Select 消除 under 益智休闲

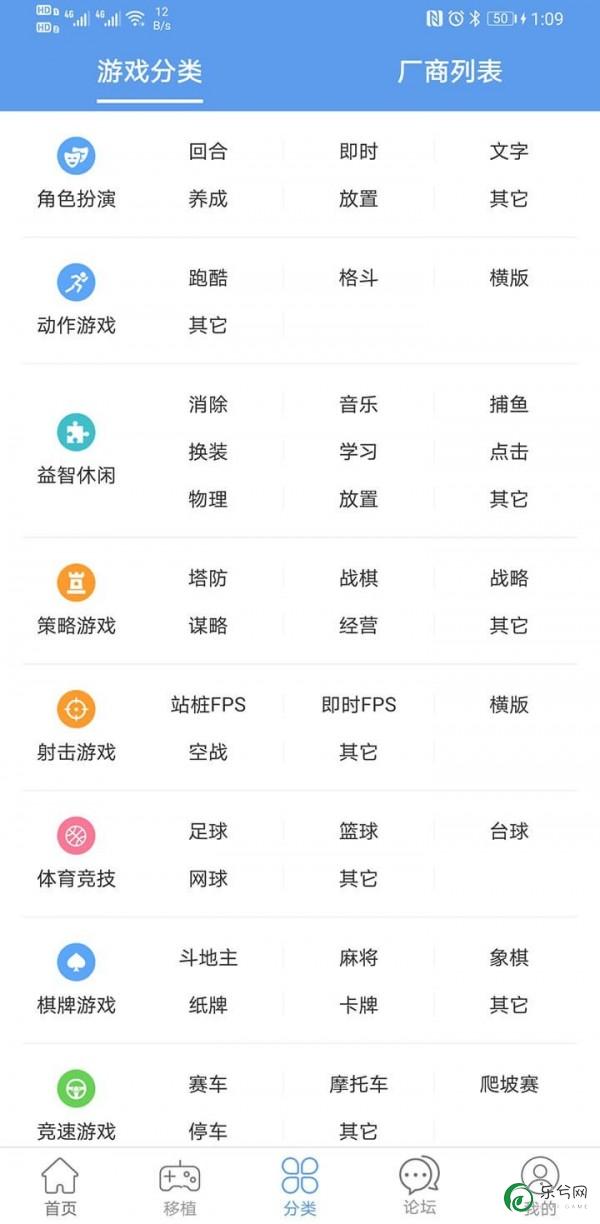(x=208, y=404)
